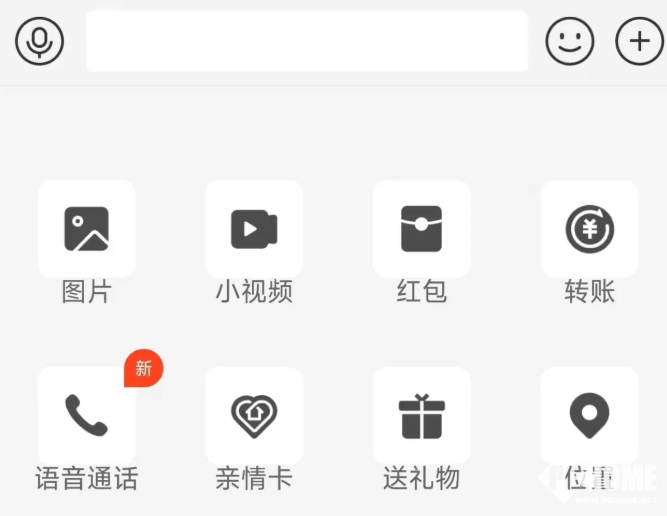Tap 送礼物 to send a gift

[x=421, y=416]
